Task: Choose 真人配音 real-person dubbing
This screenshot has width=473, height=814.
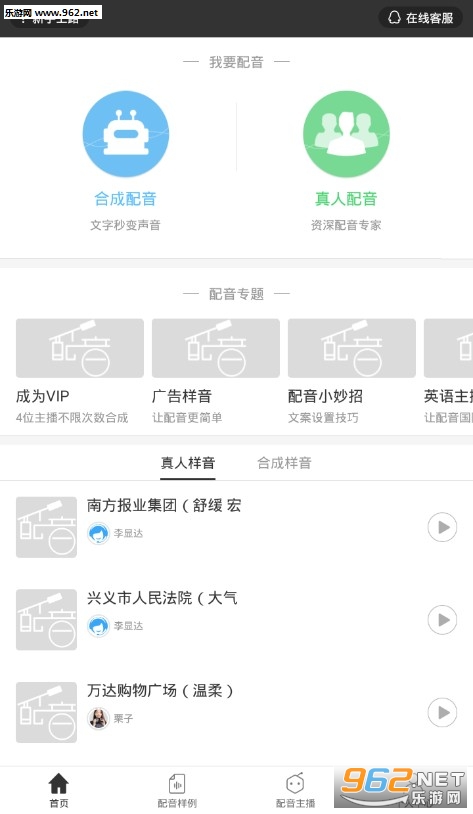Action: [346, 161]
